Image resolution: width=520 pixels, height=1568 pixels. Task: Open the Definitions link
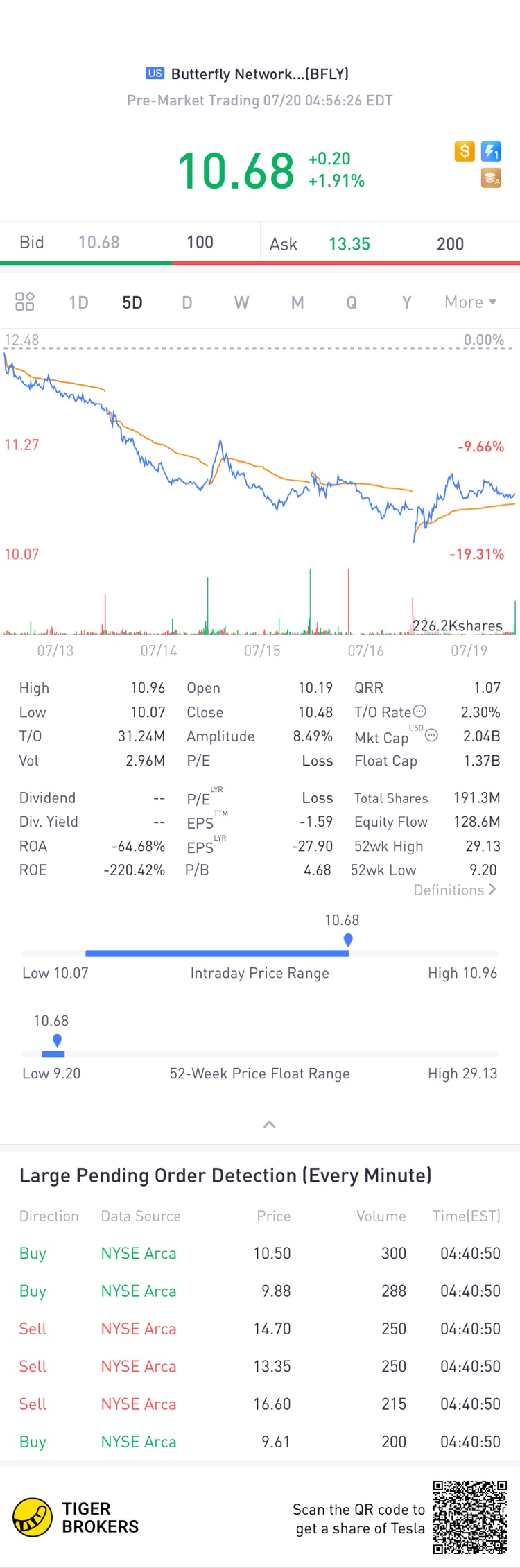455,890
